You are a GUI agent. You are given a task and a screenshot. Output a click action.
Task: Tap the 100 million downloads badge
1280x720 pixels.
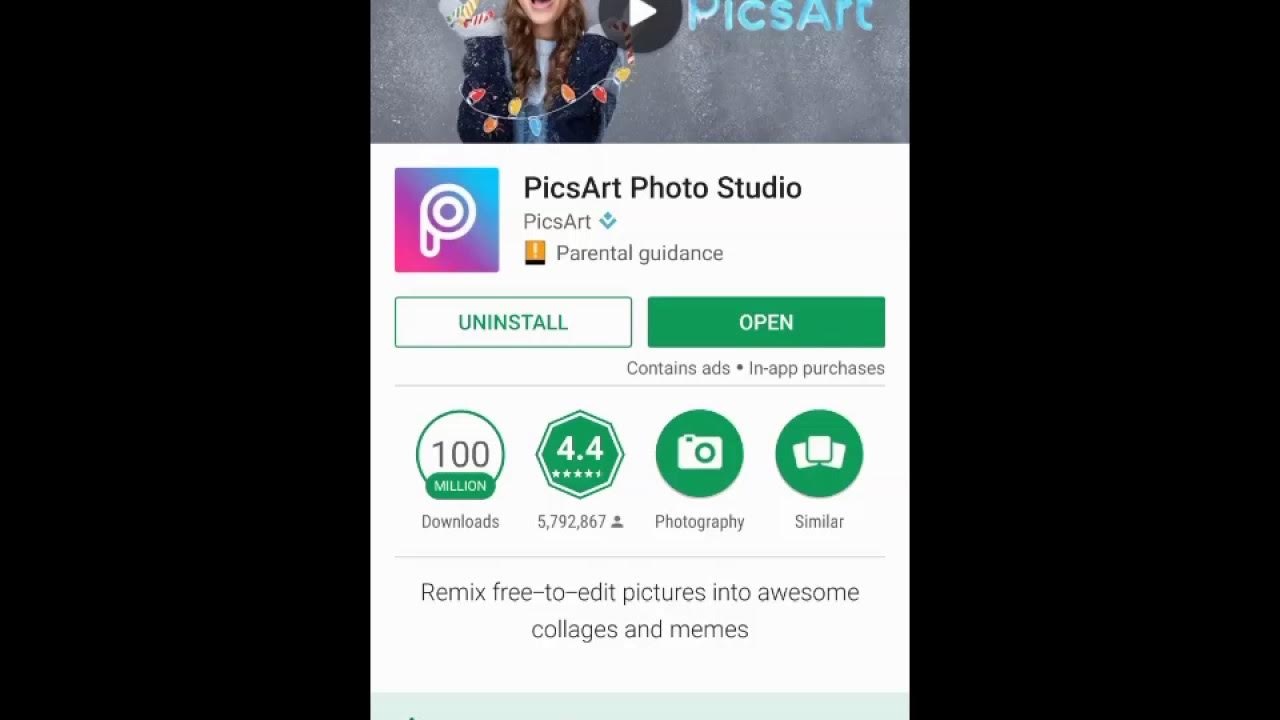pos(460,454)
